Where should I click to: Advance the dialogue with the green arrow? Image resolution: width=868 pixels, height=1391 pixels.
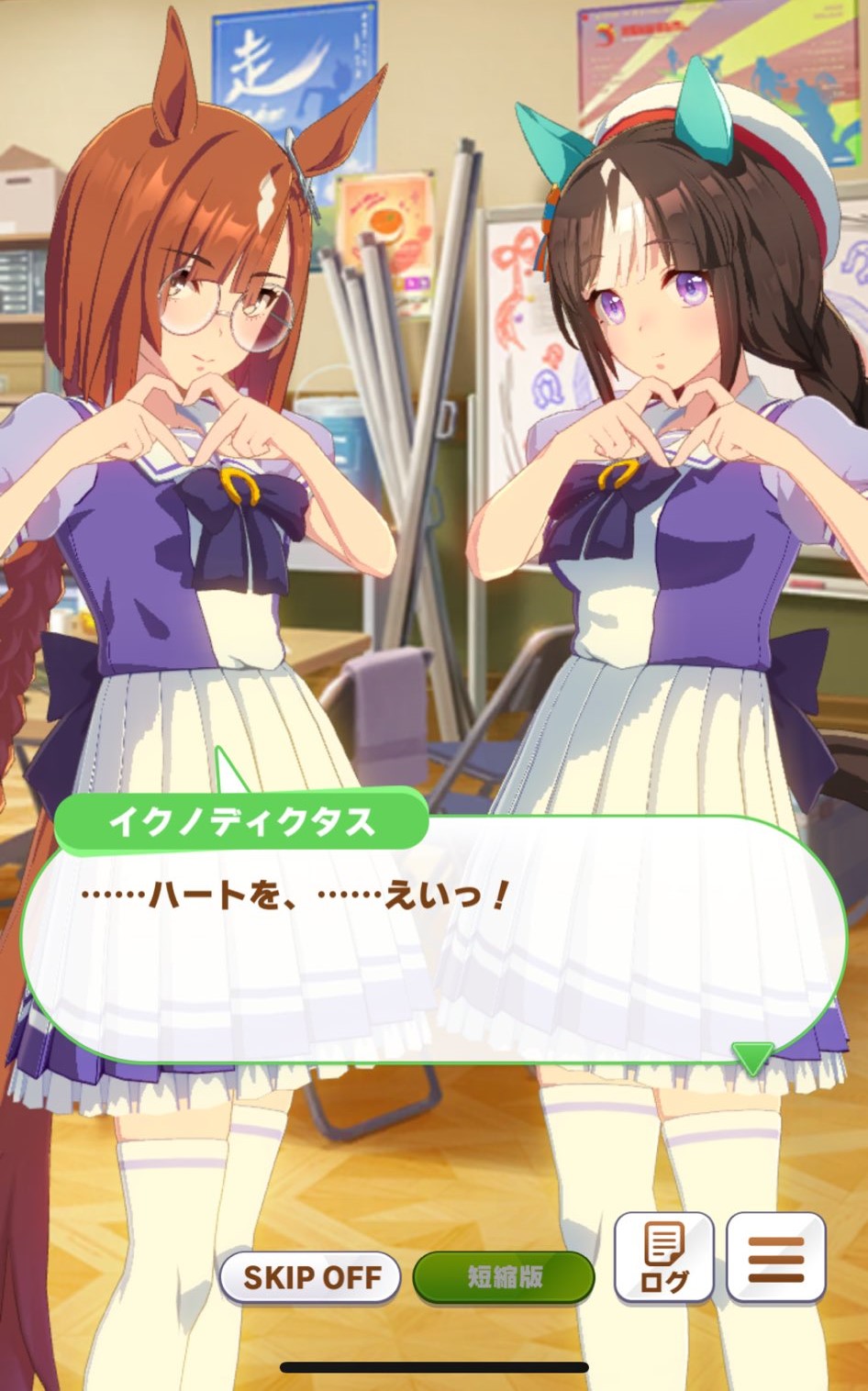pos(752,1057)
